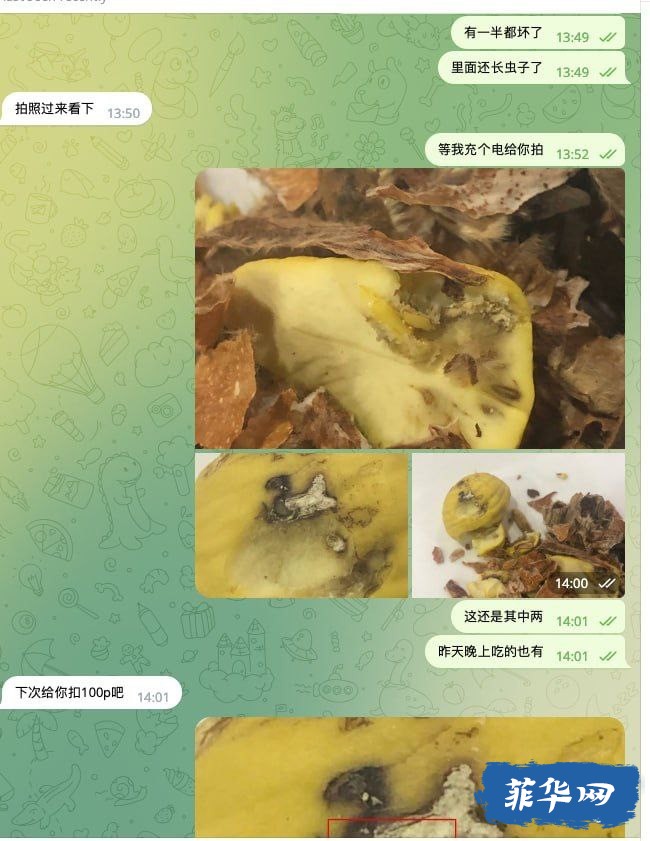This screenshot has height=841, width=650.
Task: Open the photo stamped 14:00
Action: (518, 525)
